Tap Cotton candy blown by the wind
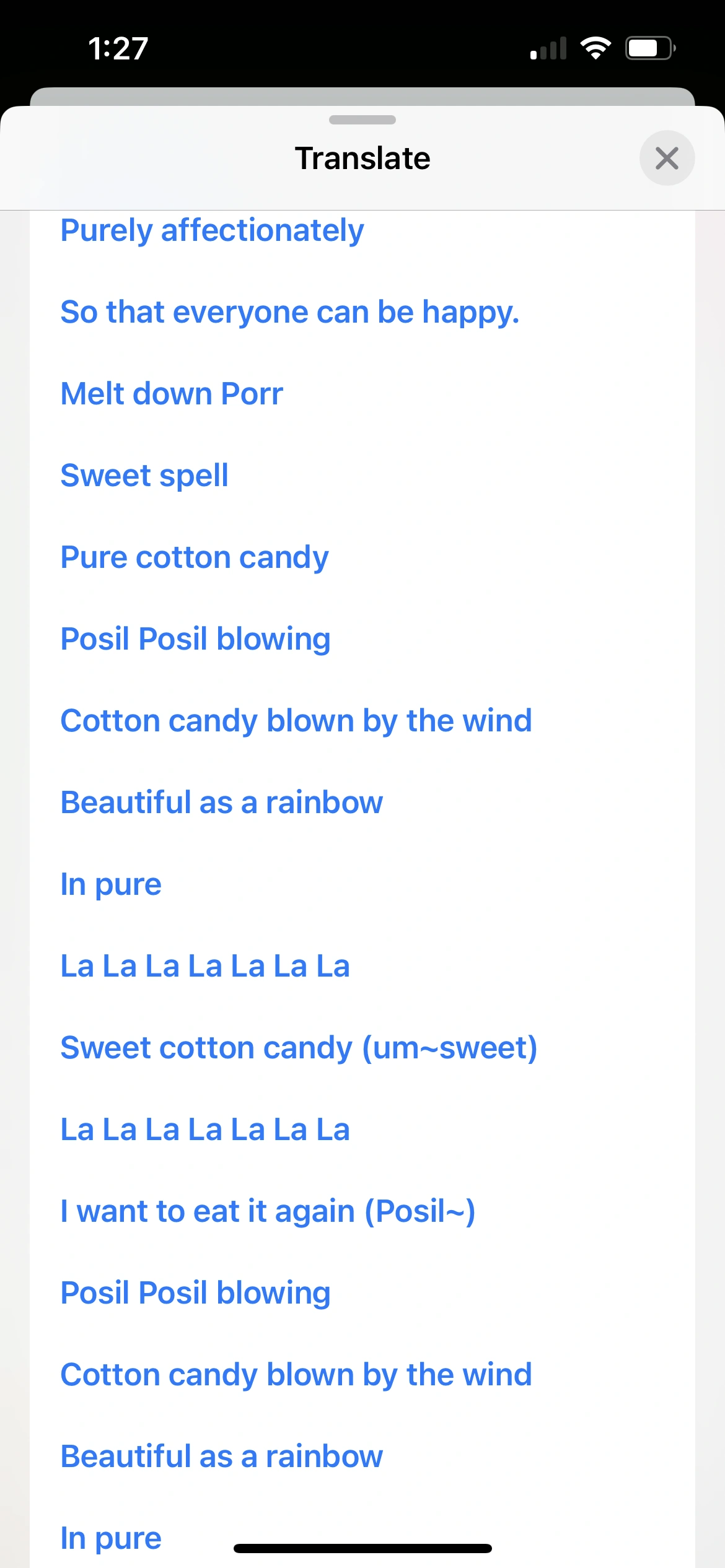The image size is (725, 1568). click(296, 720)
